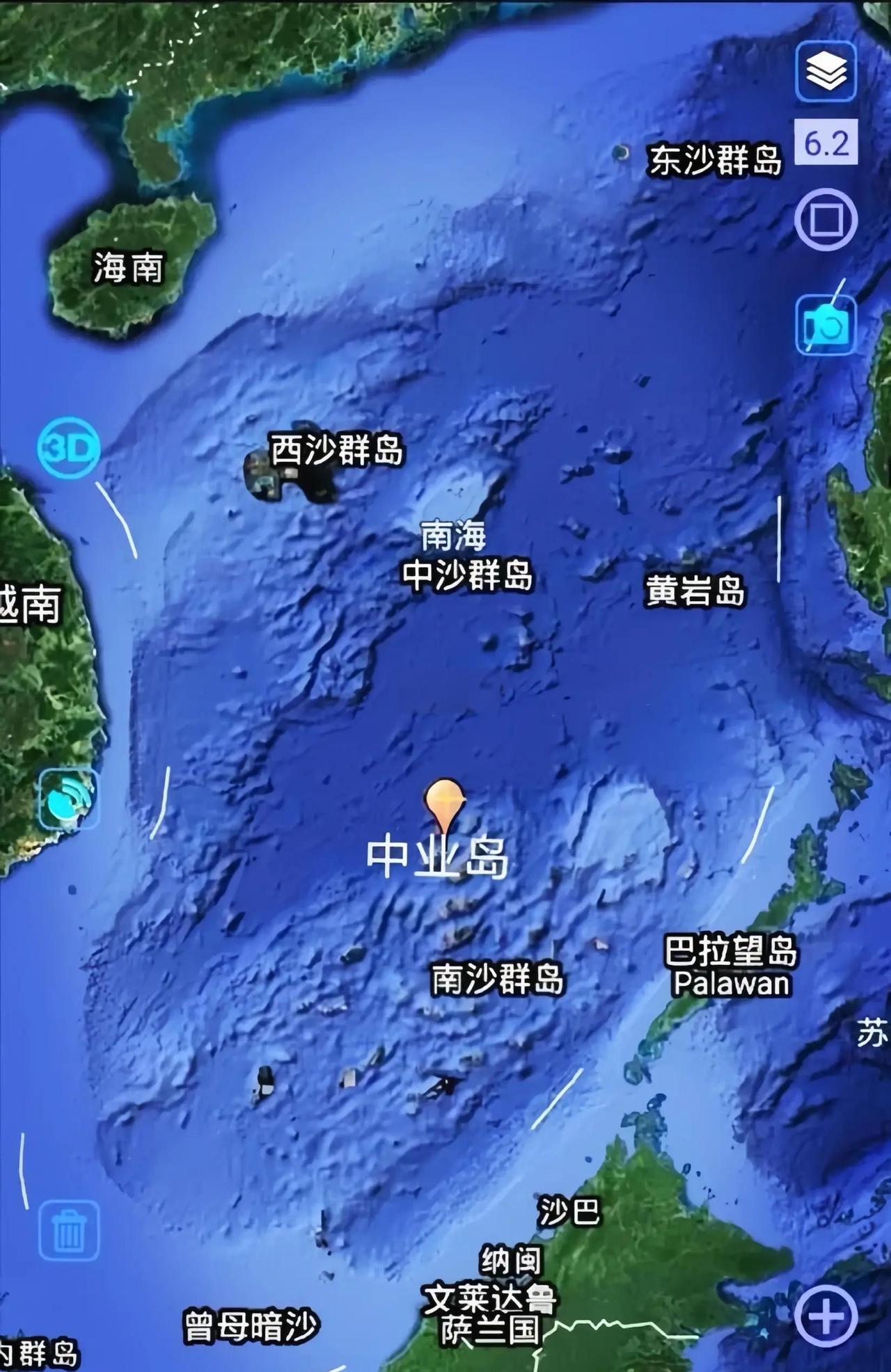Select the Palawan 巴拉望岛 label
Viewport: 891px width, 1372px height.
coord(731,967)
